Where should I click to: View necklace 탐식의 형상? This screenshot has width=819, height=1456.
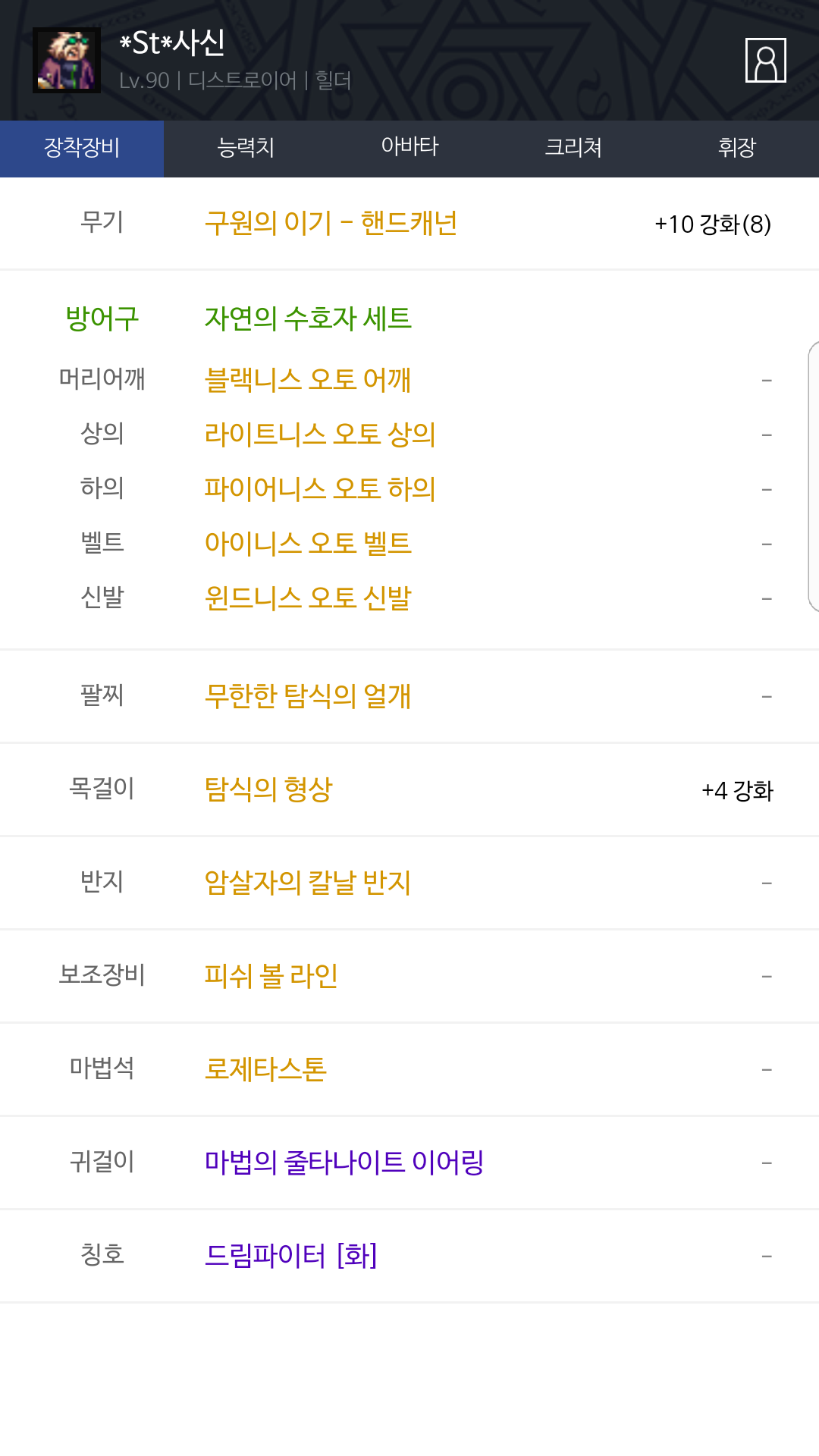click(268, 789)
